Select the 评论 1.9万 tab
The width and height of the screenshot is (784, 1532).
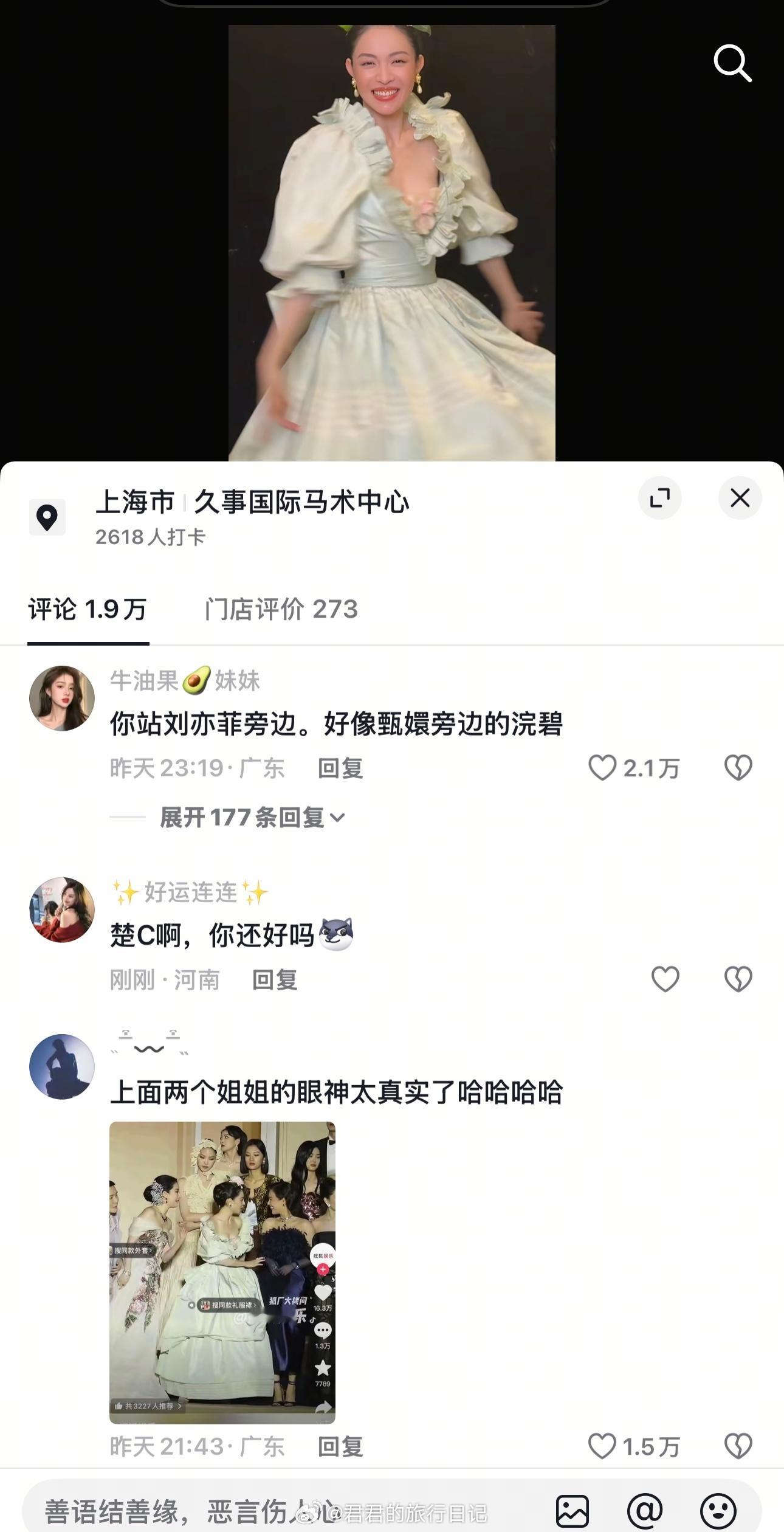point(88,609)
